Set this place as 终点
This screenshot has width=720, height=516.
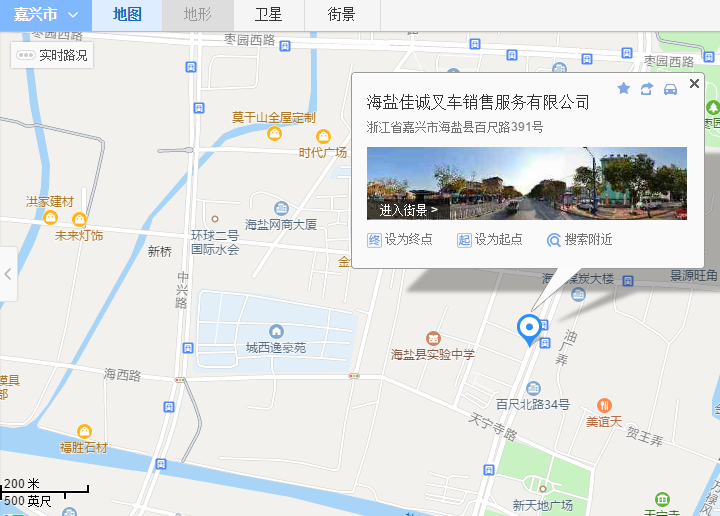click(400, 240)
